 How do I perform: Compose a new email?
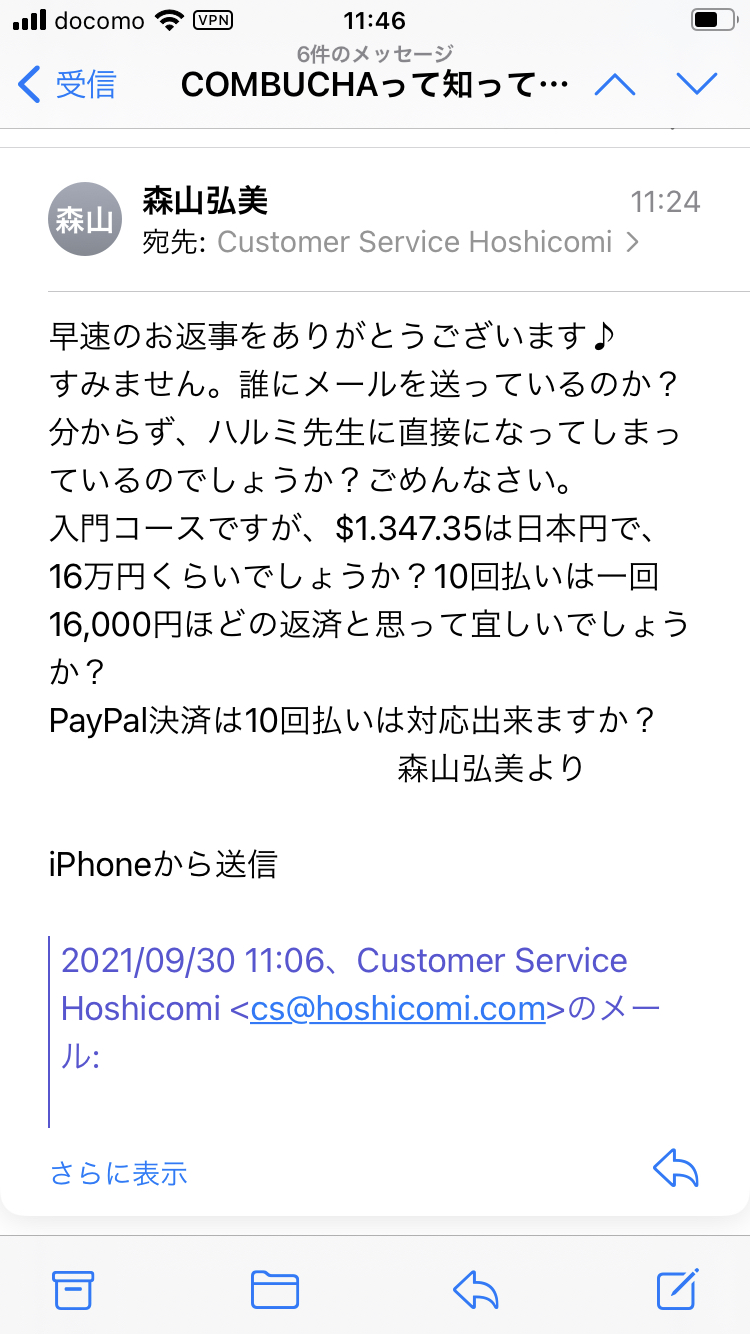677,1289
